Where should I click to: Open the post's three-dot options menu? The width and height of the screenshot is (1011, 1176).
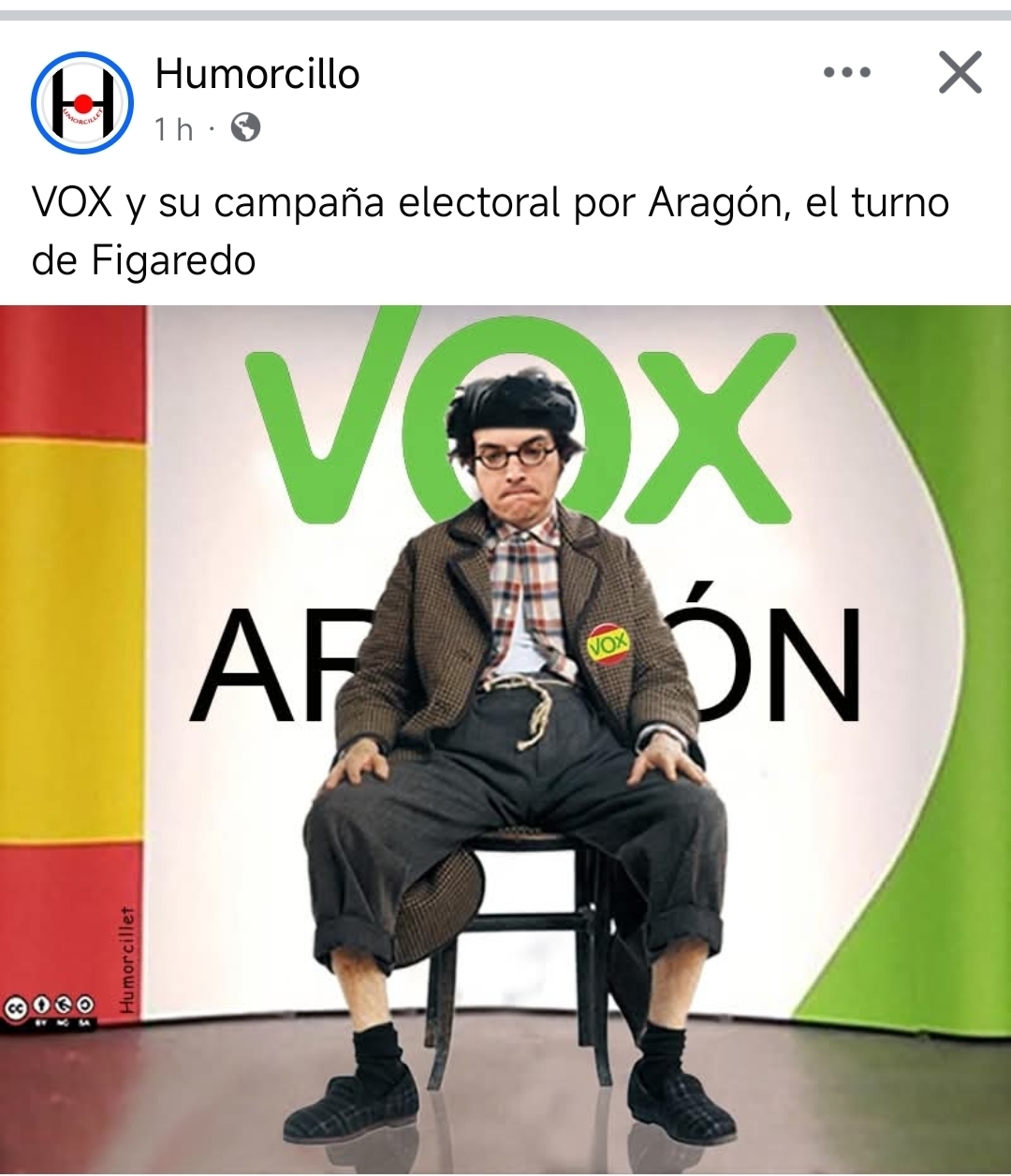(x=847, y=73)
